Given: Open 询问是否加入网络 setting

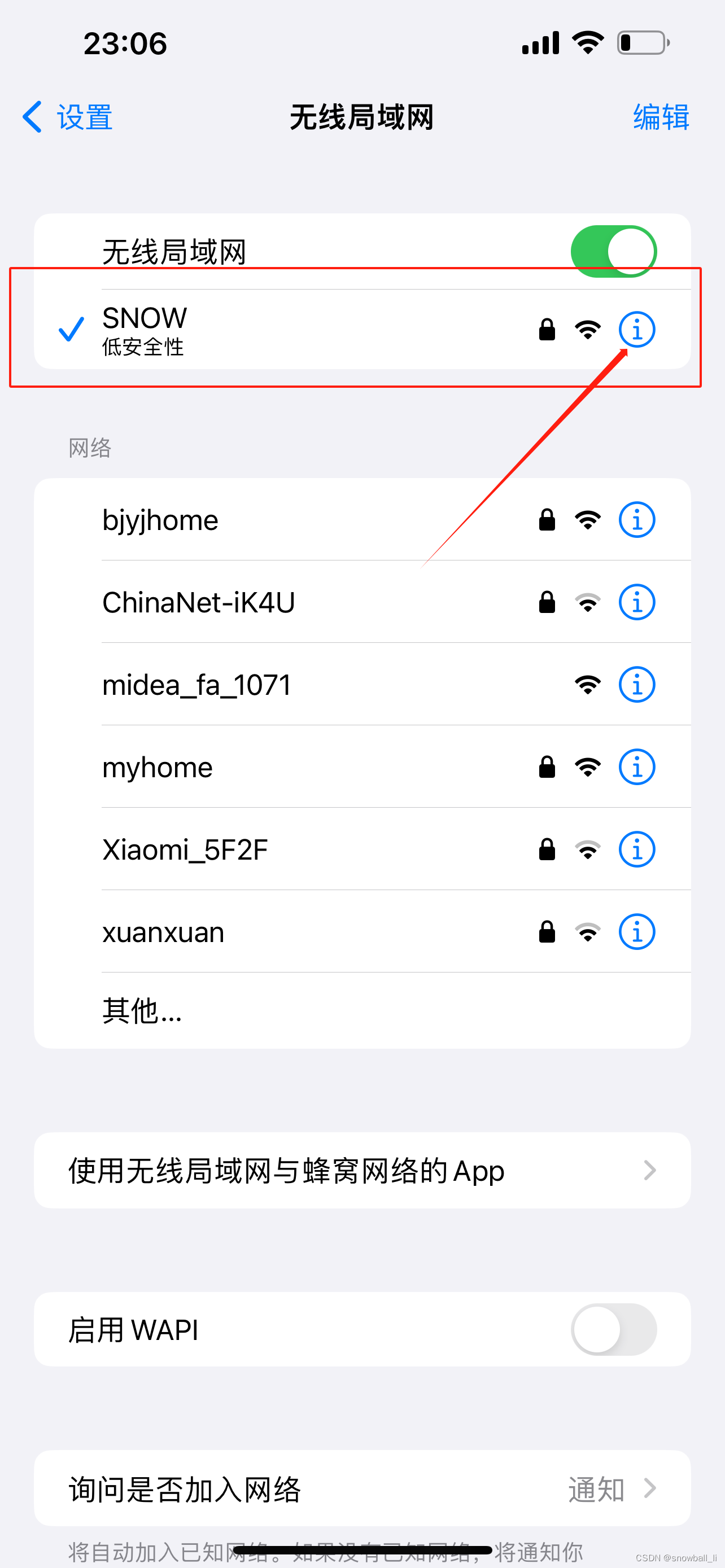Looking at the screenshot, I should [362, 1488].
